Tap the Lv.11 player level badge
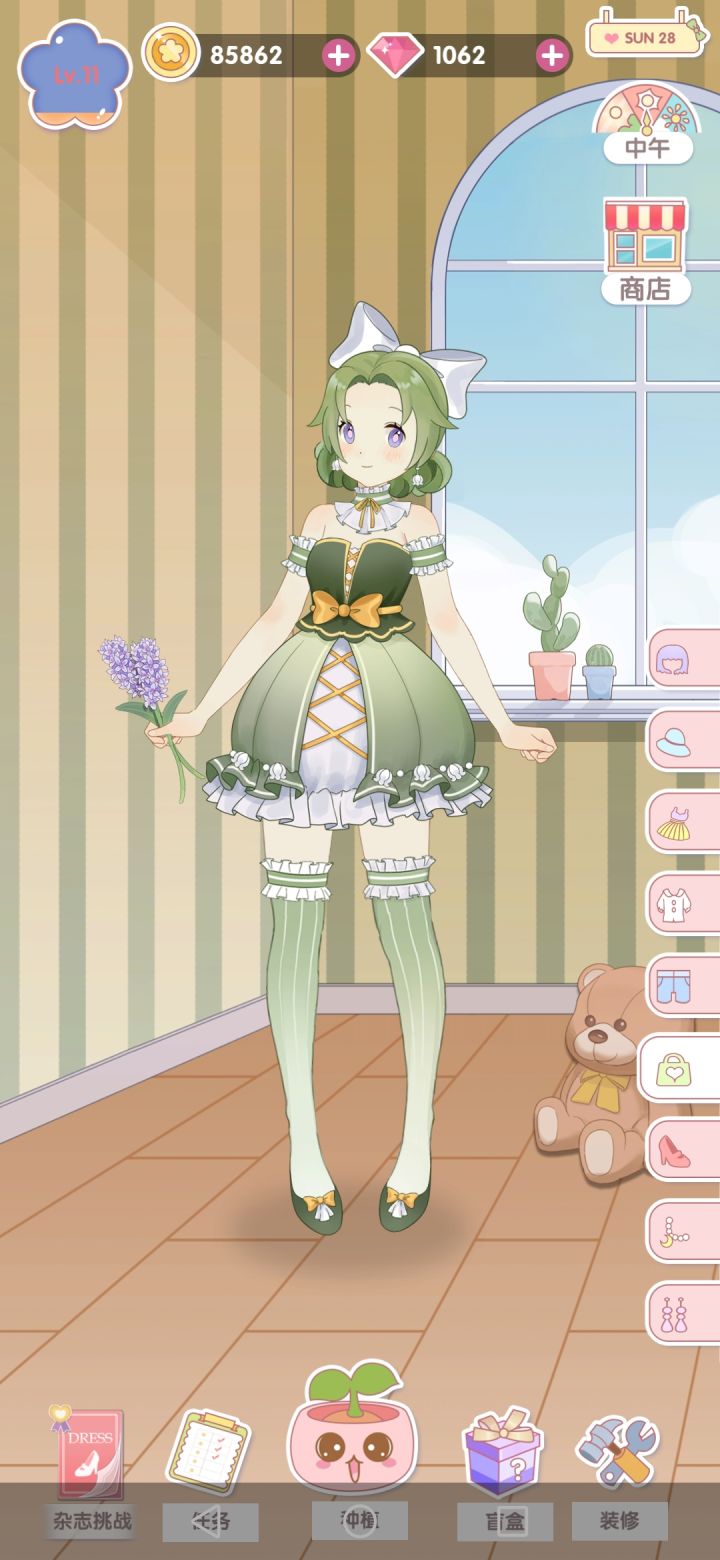 point(75,68)
